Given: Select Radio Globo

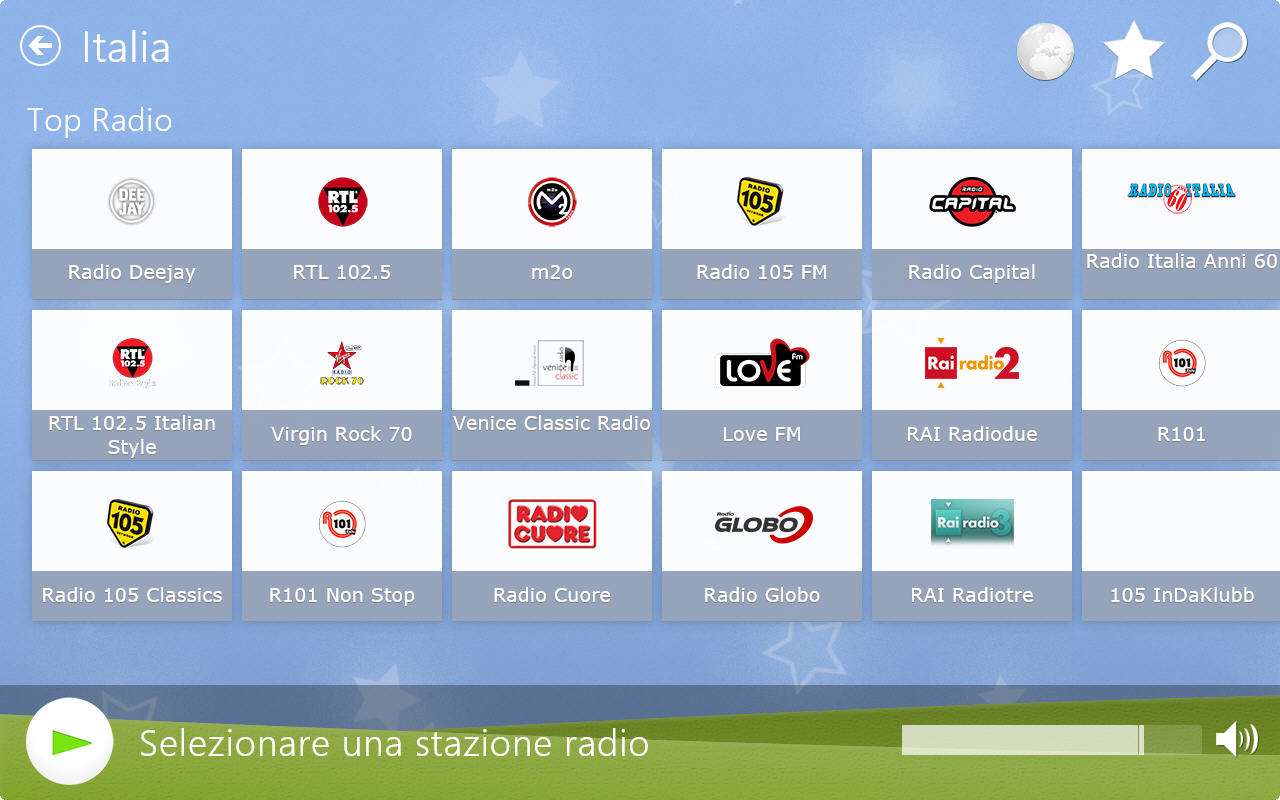Looking at the screenshot, I should click(x=762, y=546).
